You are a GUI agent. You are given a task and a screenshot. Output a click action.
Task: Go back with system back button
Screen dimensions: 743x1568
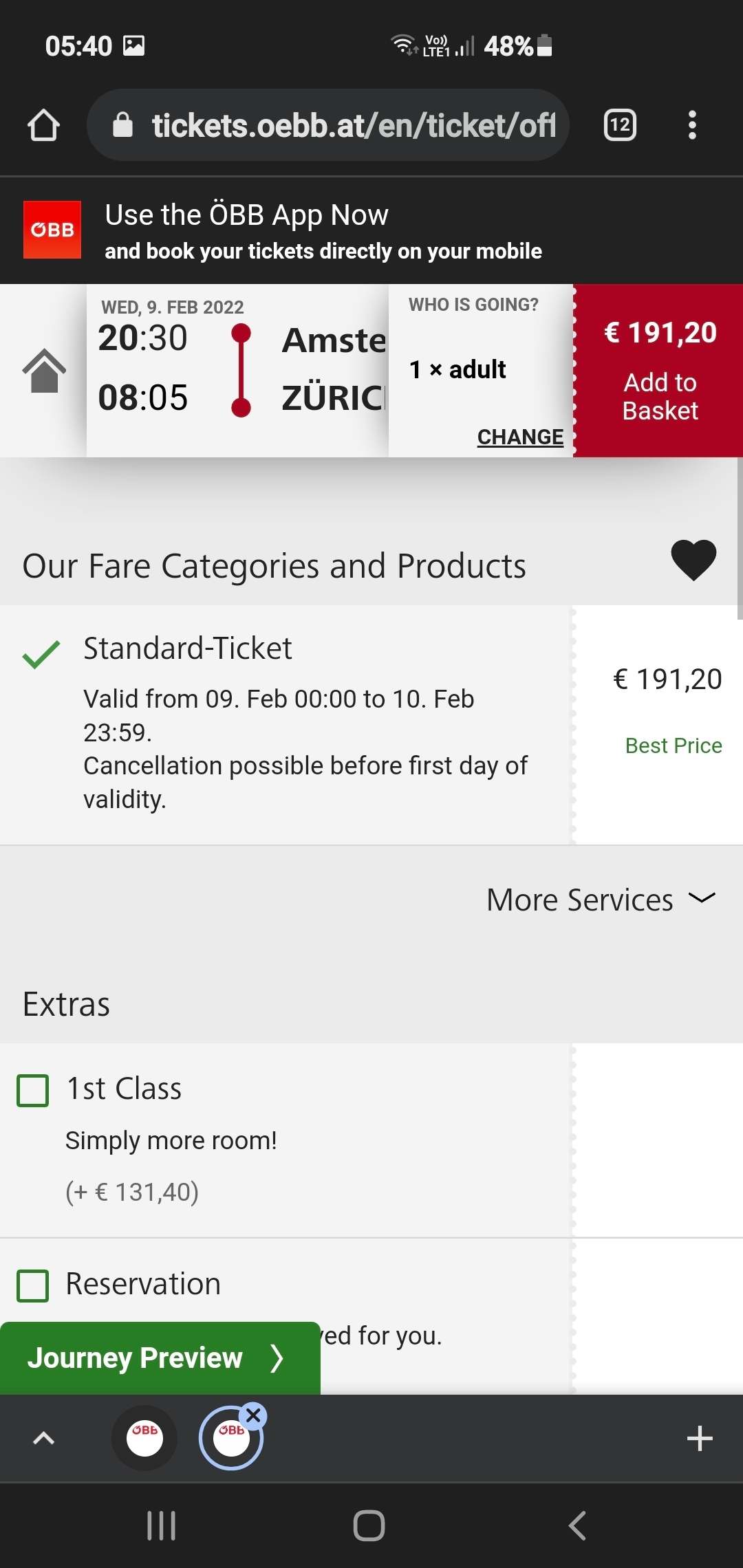578,1525
